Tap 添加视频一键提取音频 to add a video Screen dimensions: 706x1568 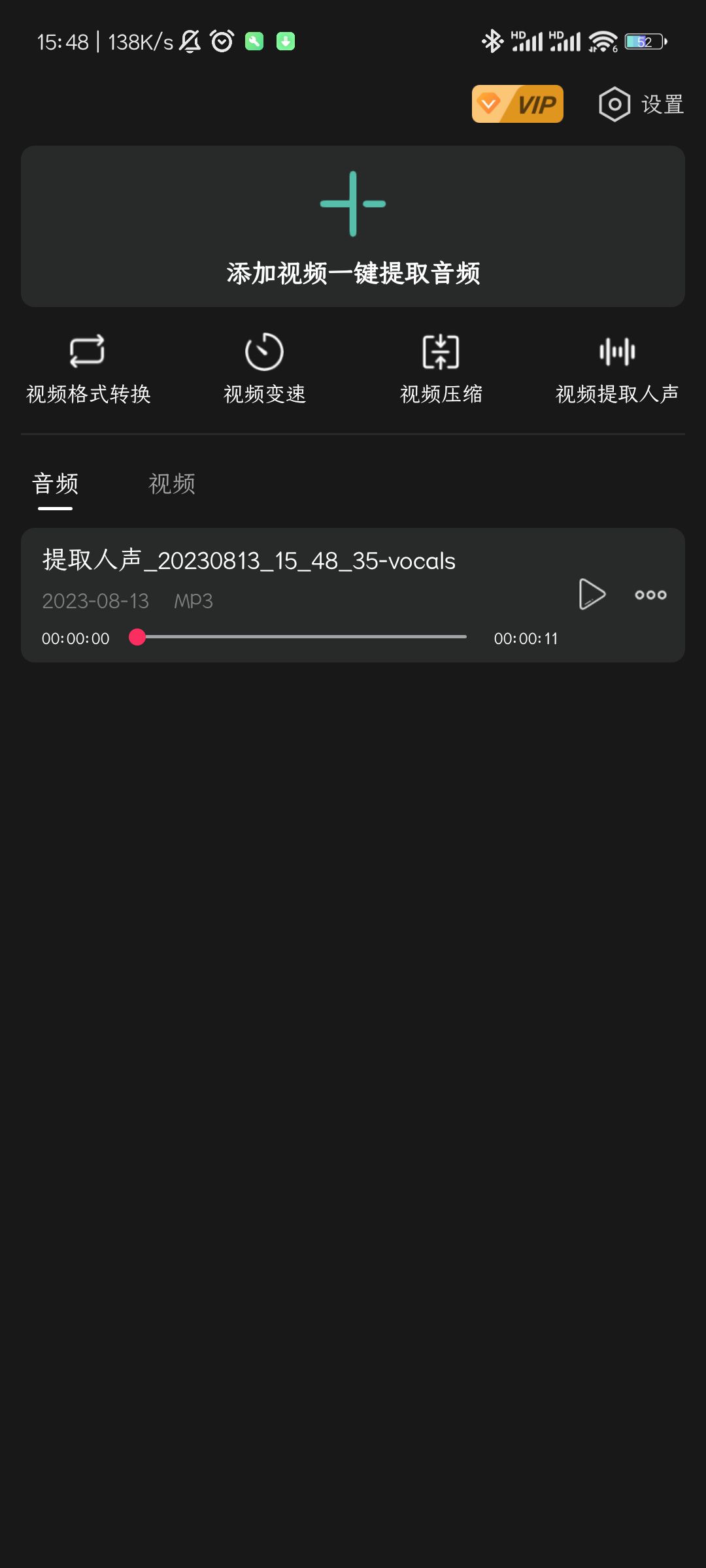pos(353,226)
